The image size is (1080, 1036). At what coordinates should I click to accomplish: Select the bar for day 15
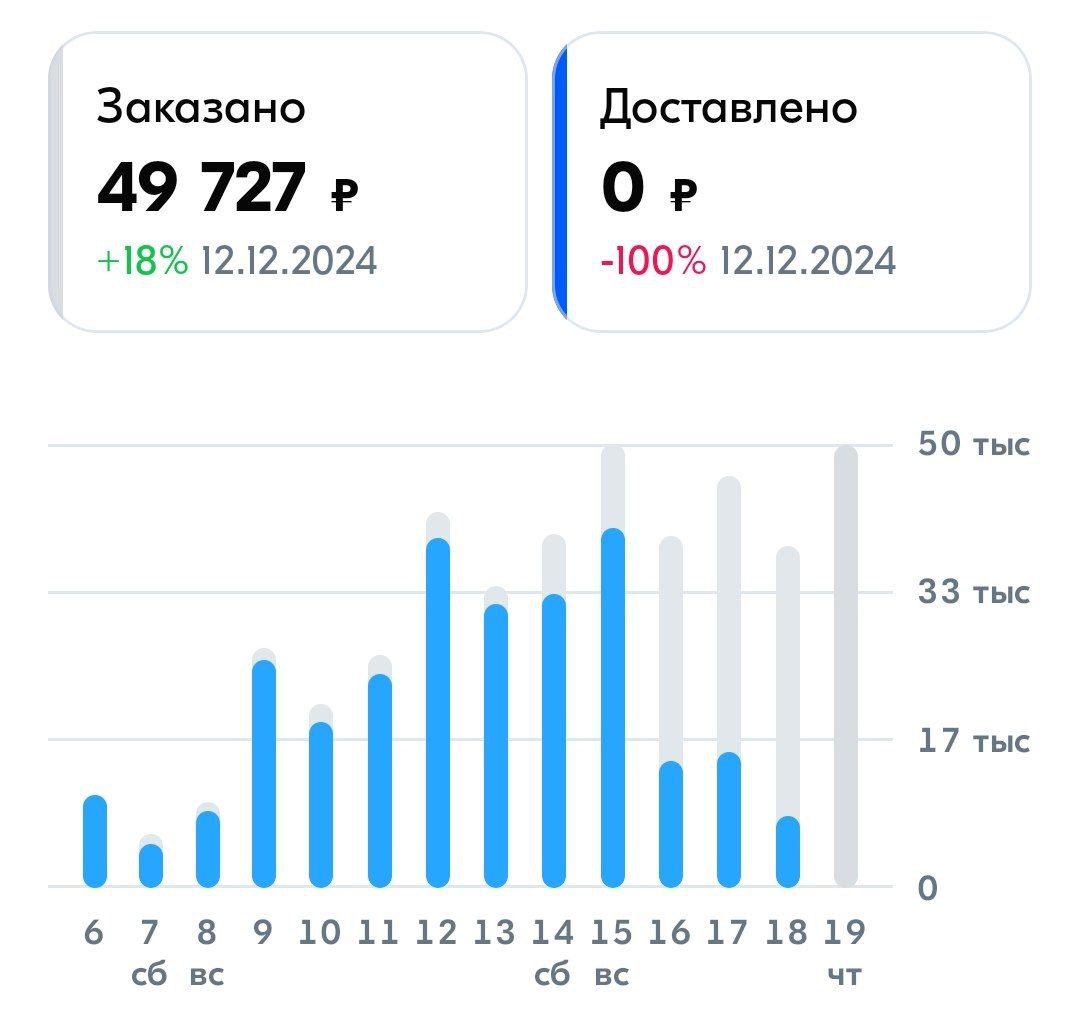tap(612, 705)
